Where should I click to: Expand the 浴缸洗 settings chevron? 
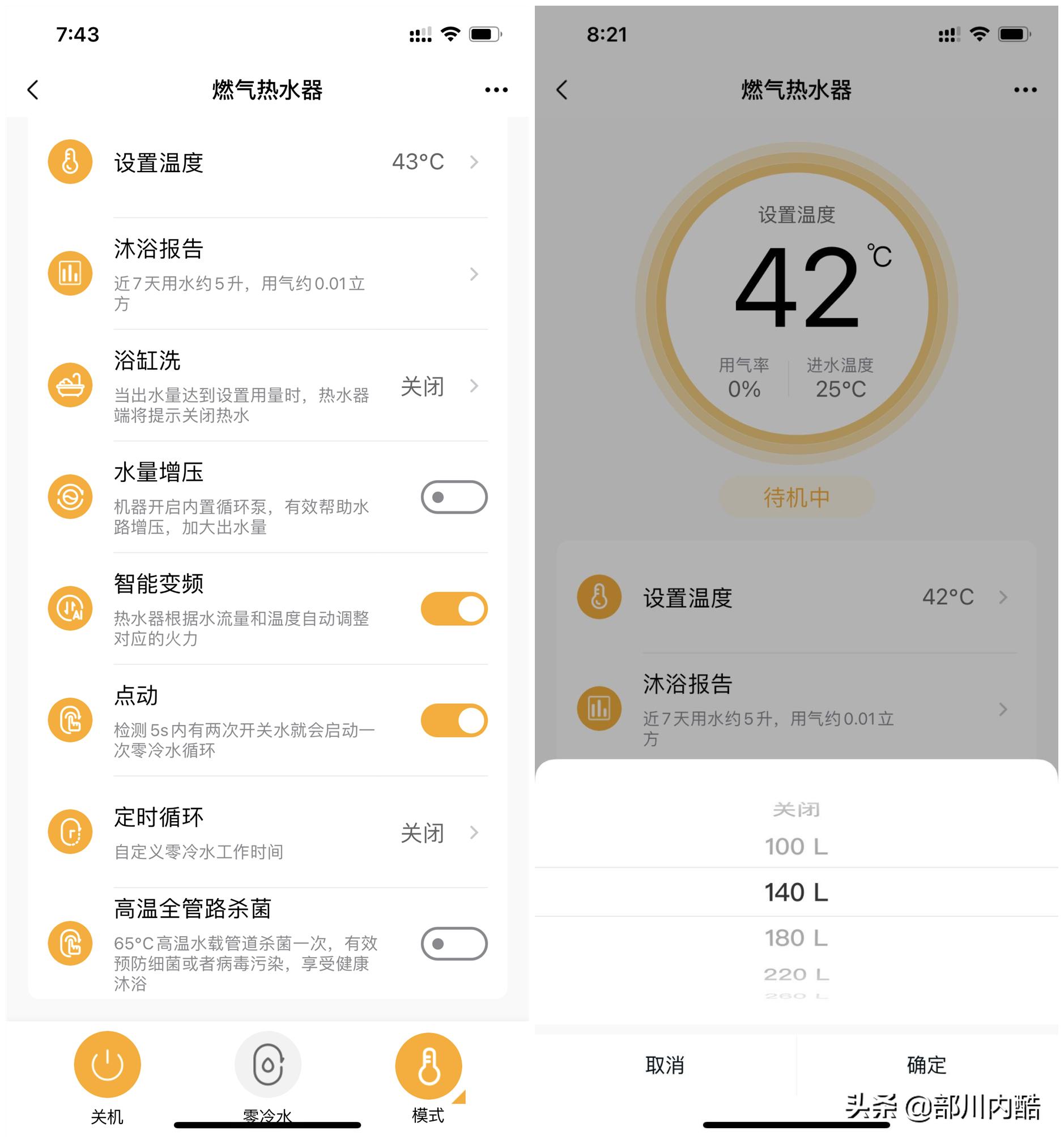click(473, 387)
